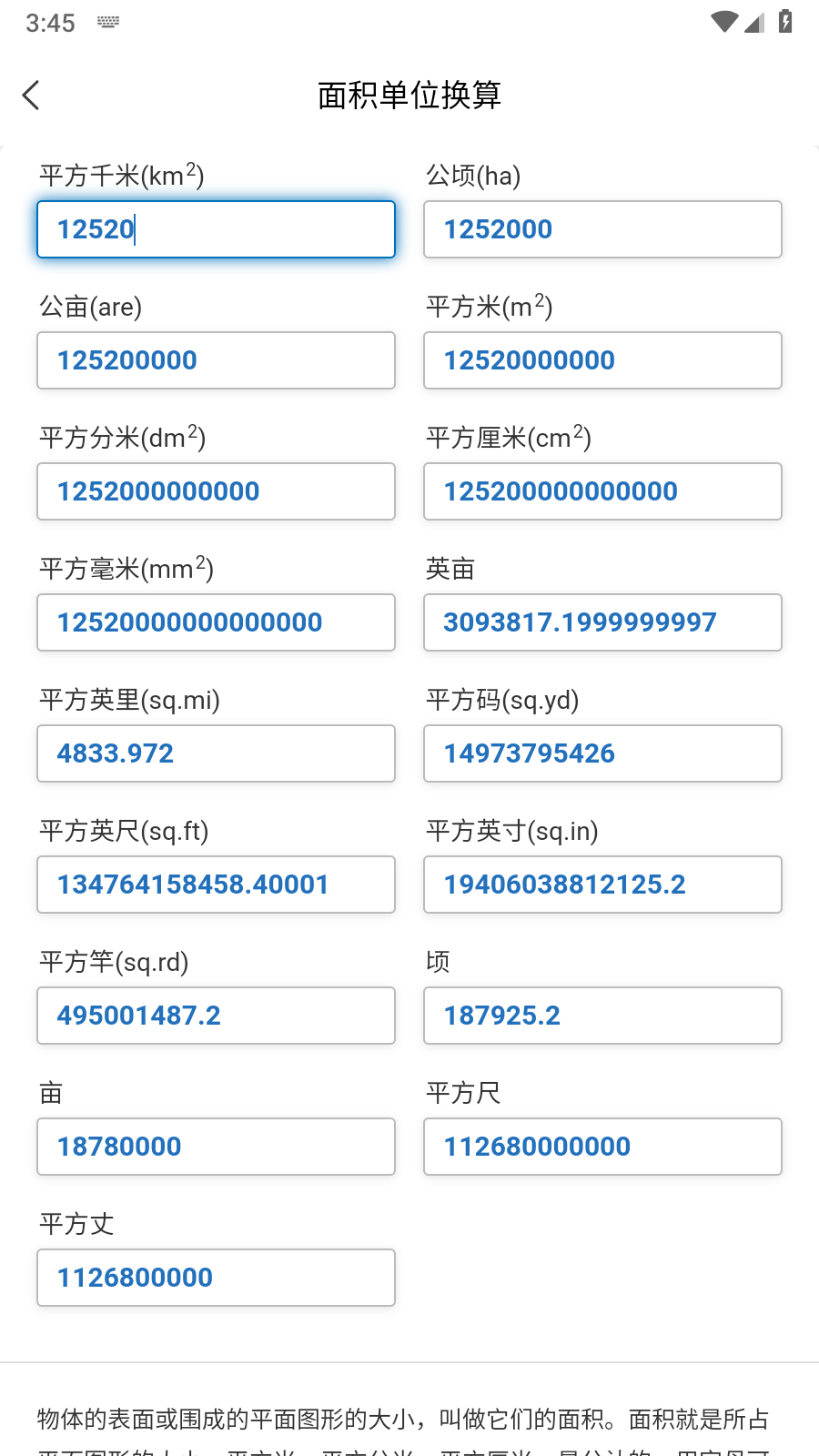
Task: Click the 平方分米(dm²) value field
Action: point(215,491)
